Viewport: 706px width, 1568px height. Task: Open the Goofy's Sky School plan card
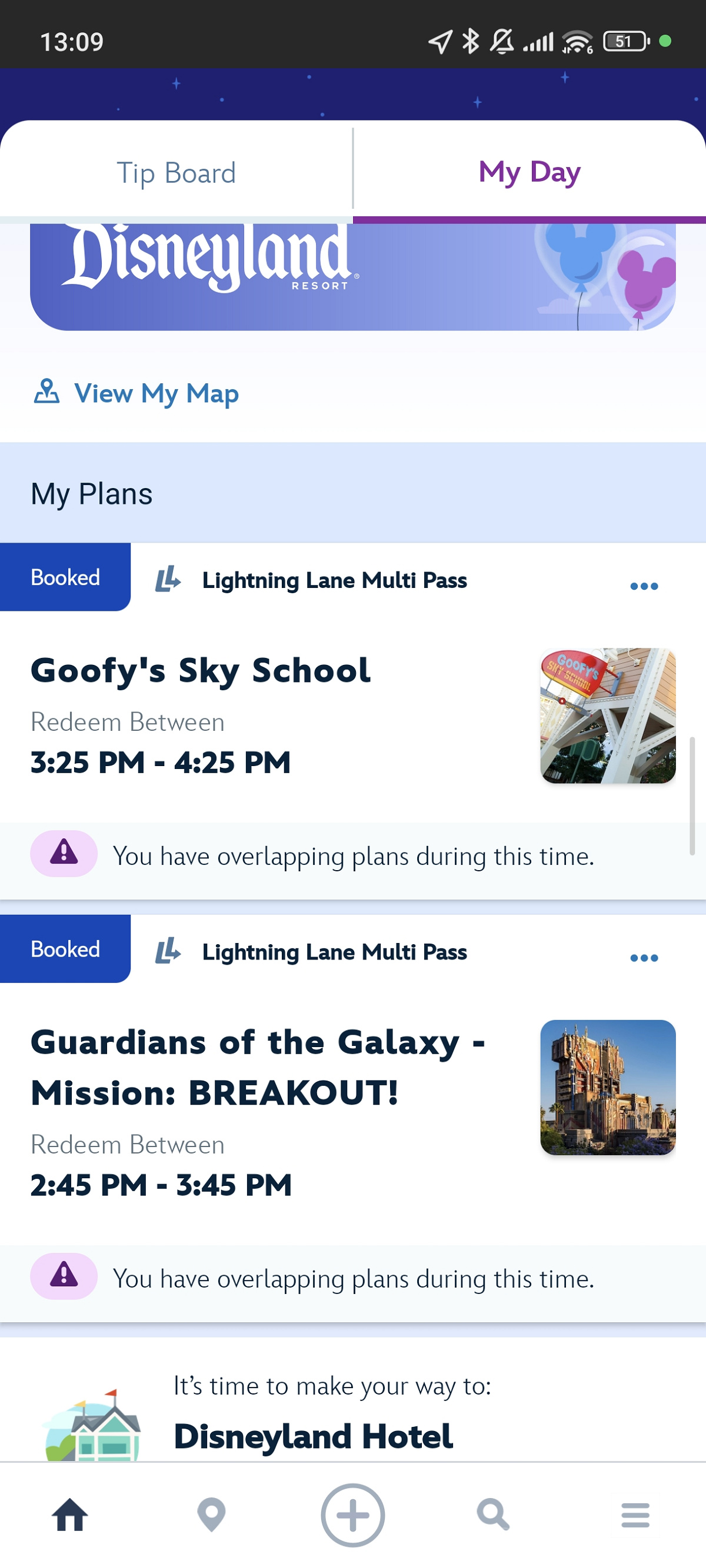[x=268, y=716]
